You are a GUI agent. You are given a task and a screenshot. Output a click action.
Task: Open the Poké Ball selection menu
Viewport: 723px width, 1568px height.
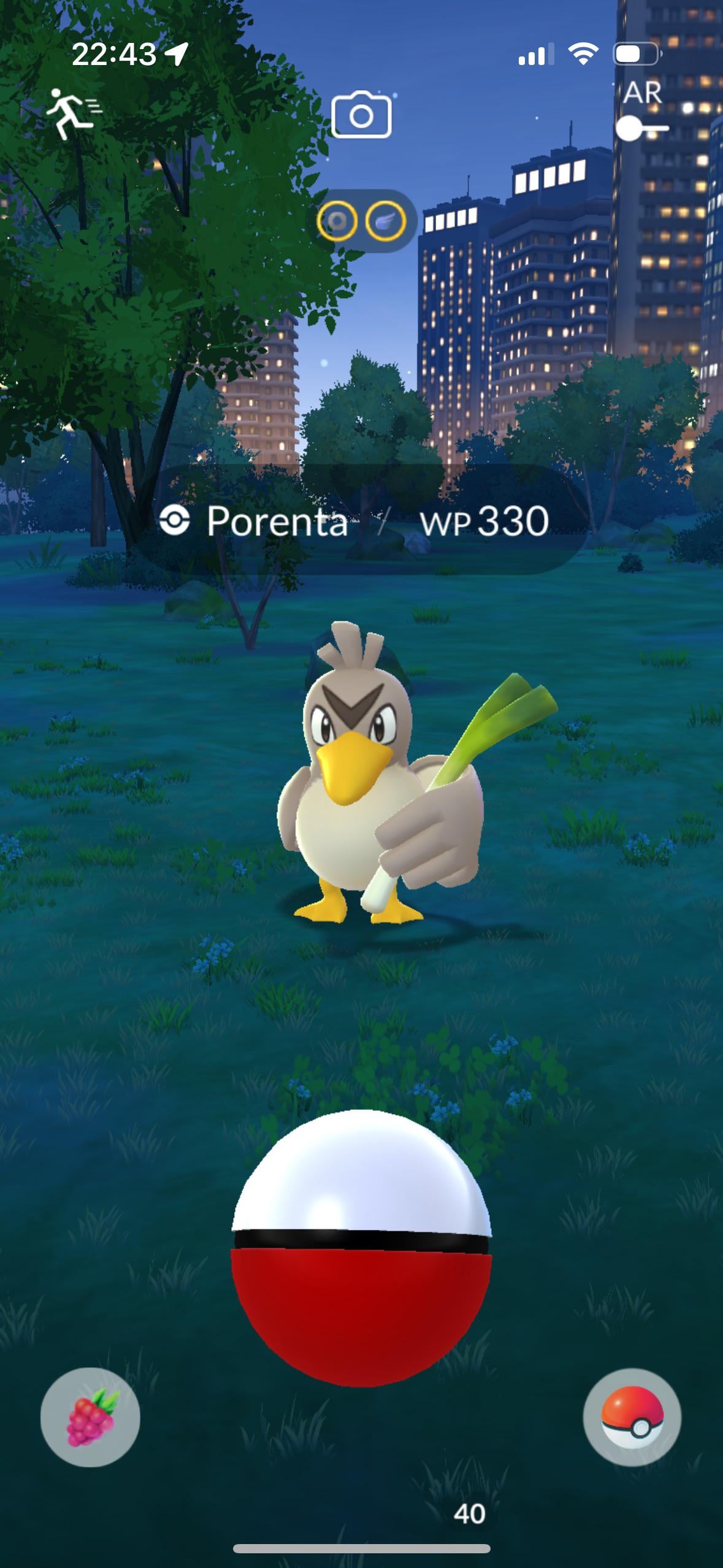tap(632, 1416)
